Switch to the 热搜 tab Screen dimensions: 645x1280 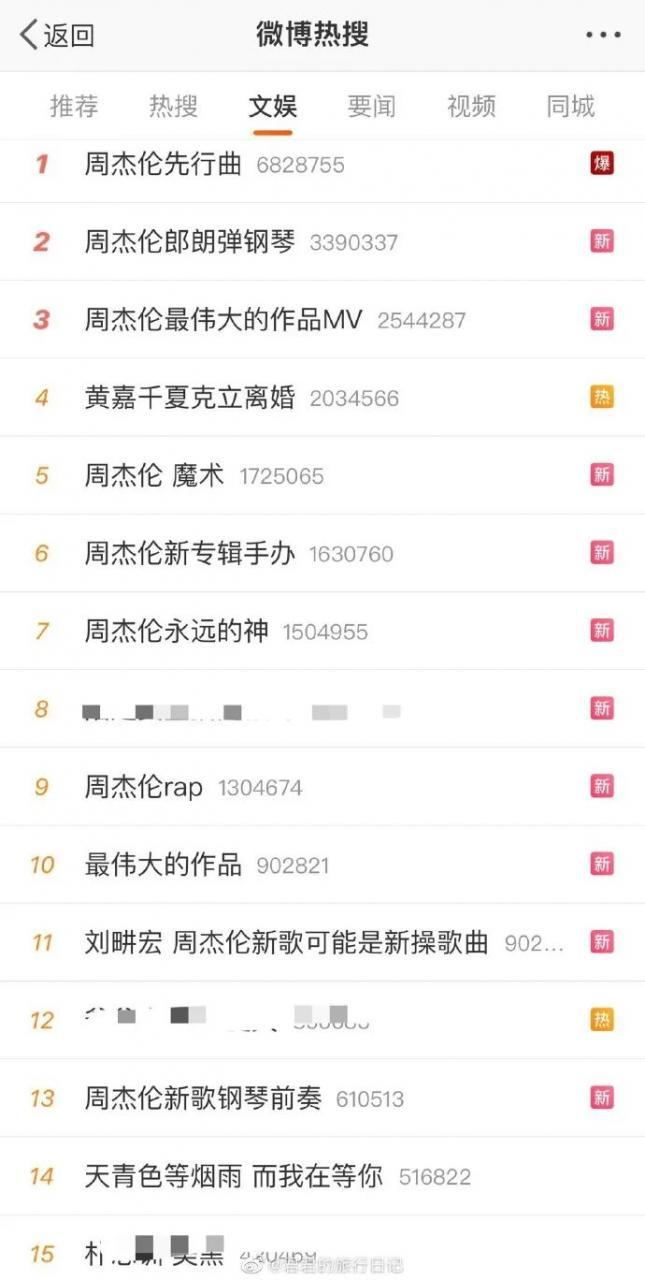[173, 106]
